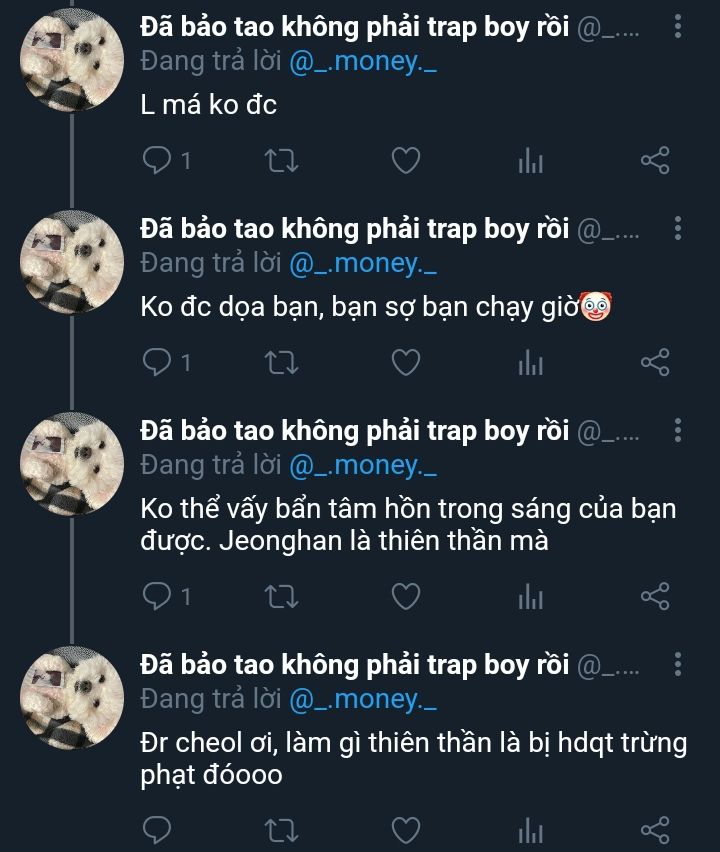Like the "Jeonghan là thiên thần" tweet
Image resolution: width=720 pixels, height=852 pixels.
pyautogui.click(x=405, y=597)
